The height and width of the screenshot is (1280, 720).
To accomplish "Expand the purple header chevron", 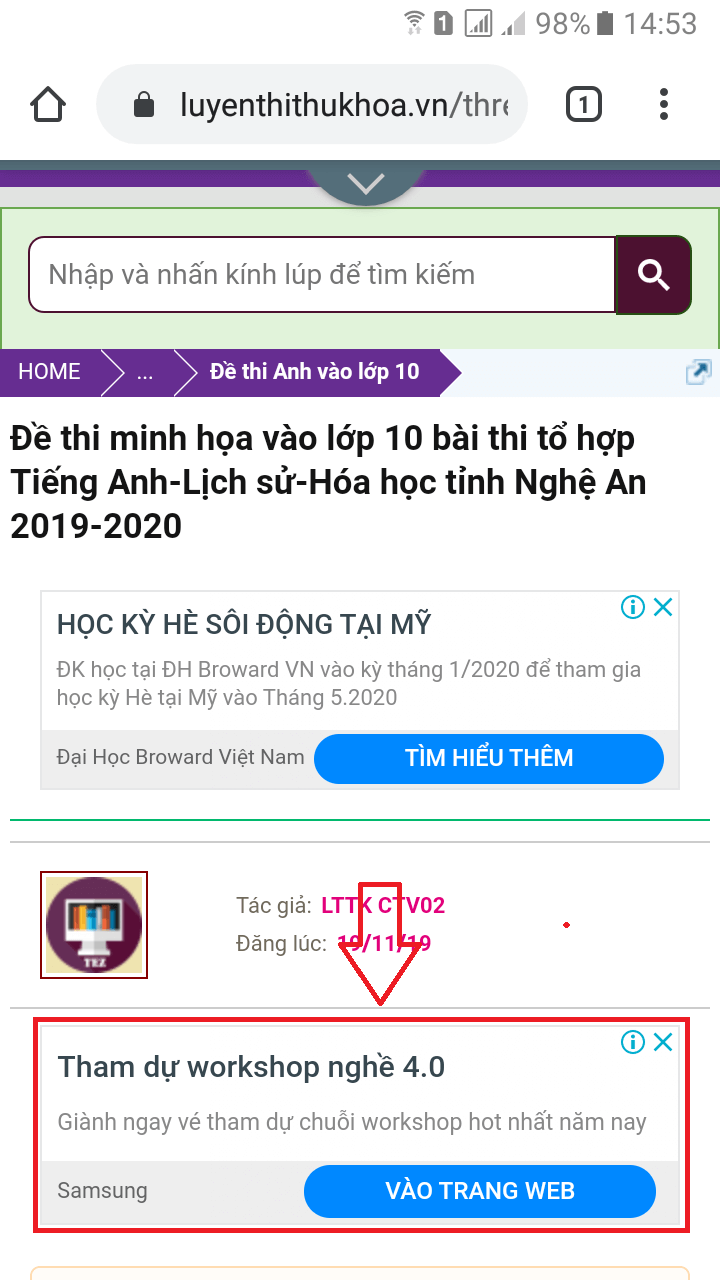I will (366, 183).
